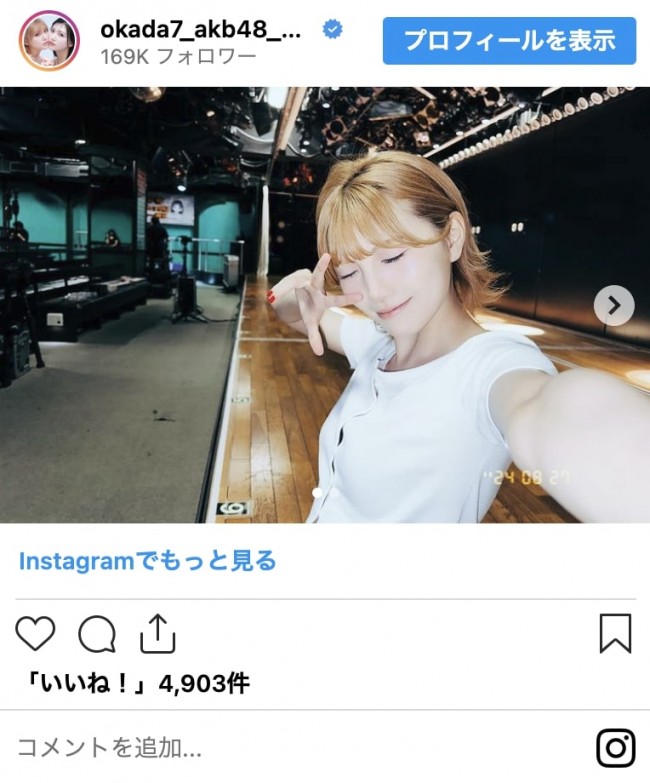Screen dimensions: 650x783
Task: Tap the プロフィールを表示 button
Action: click(x=509, y=41)
